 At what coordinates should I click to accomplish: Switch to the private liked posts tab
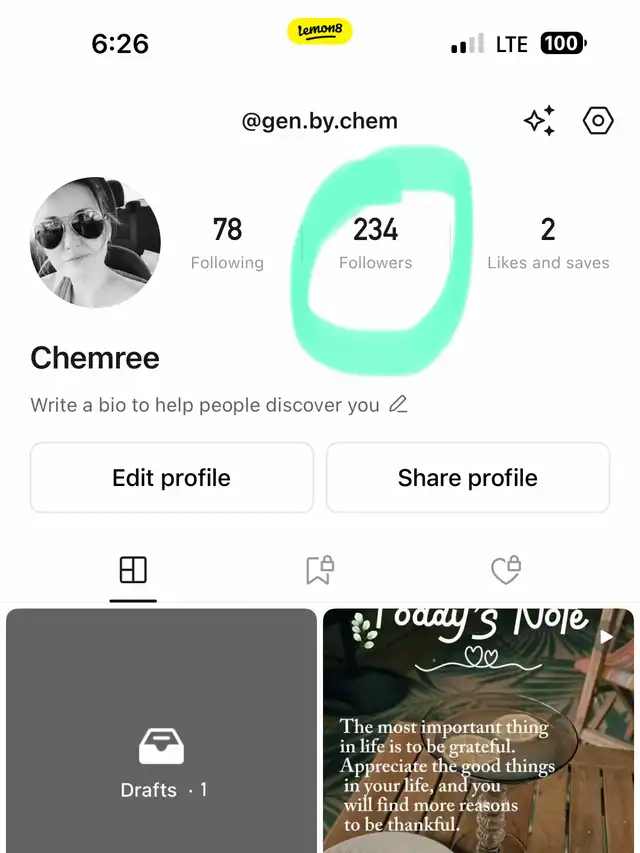click(x=506, y=570)
